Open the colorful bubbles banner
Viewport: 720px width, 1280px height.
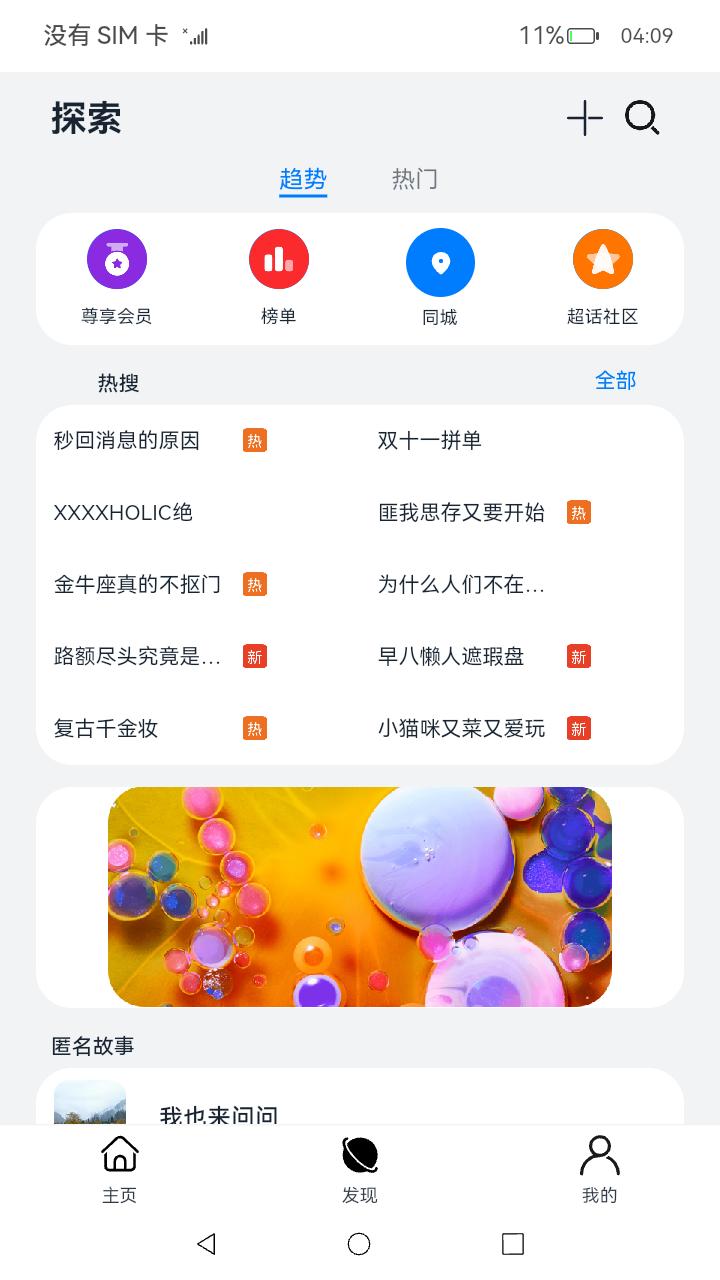pos(360,897)
